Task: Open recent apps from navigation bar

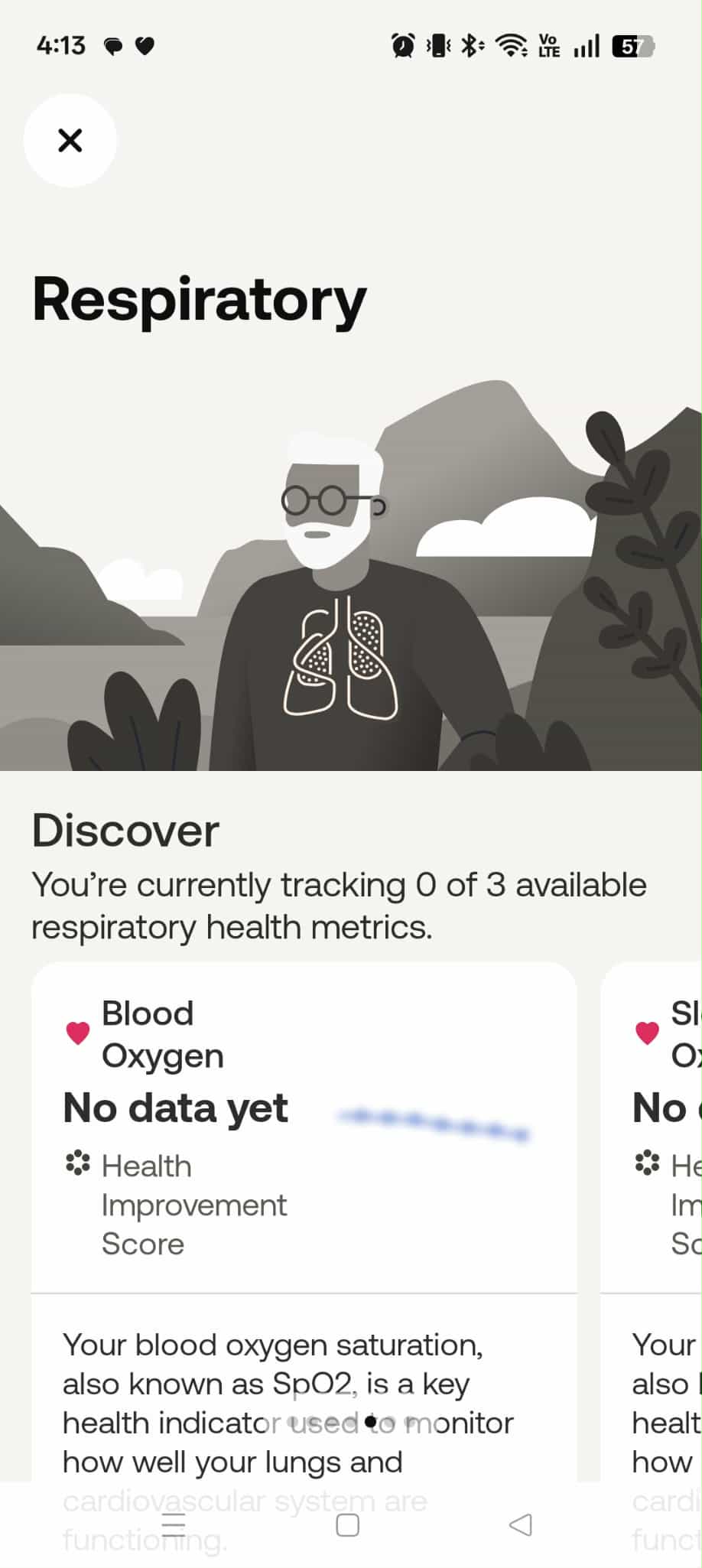Action: [174, 1524]
